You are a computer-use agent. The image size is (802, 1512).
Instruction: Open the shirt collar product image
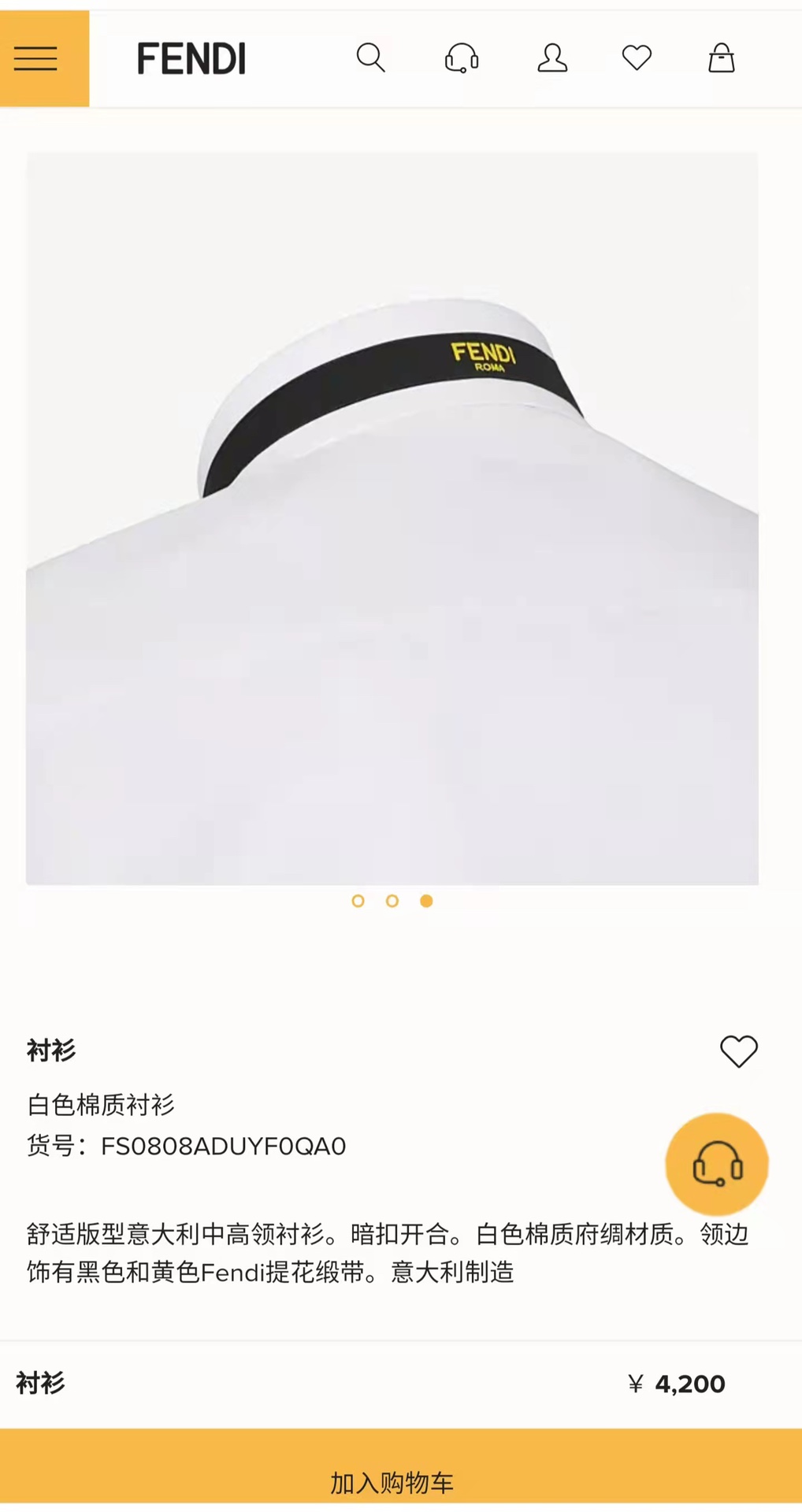[x=392, y=518]
